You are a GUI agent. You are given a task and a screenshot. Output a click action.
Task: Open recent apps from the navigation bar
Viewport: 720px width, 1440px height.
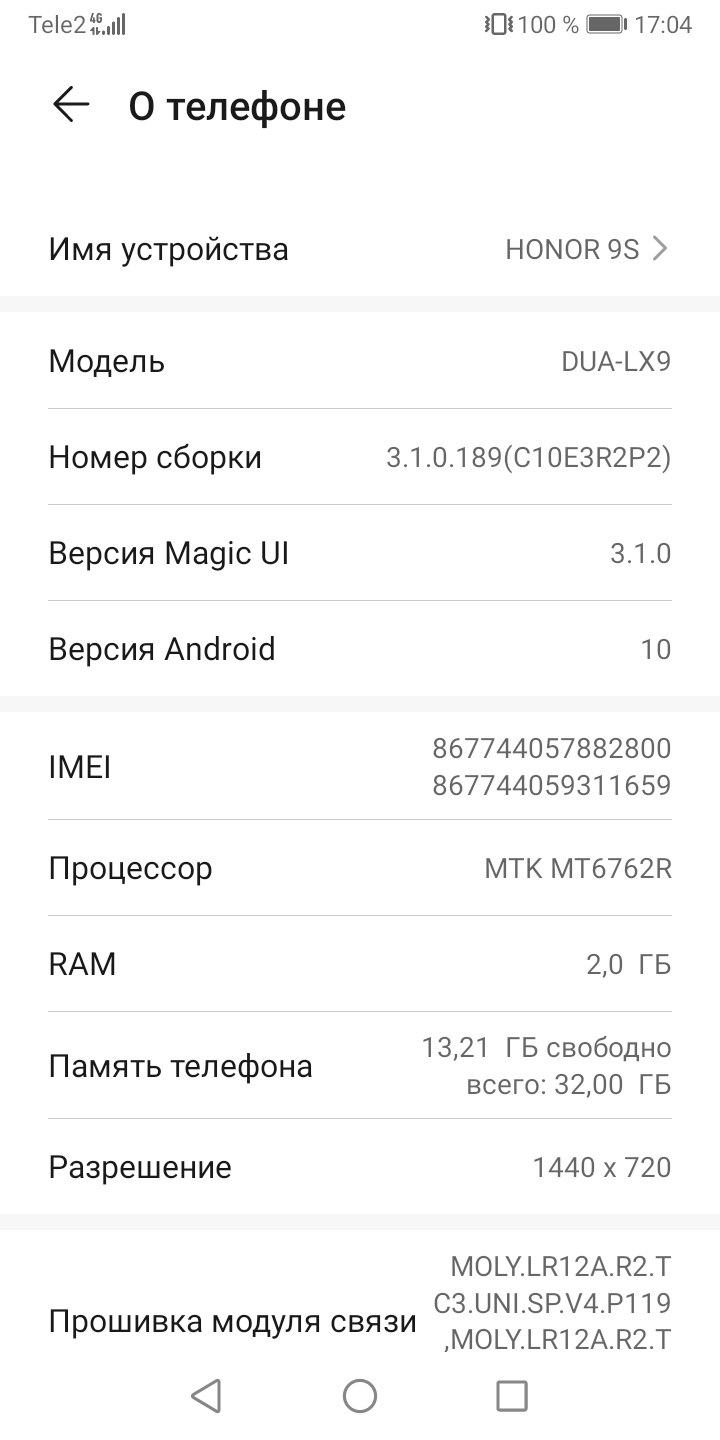512,1396
